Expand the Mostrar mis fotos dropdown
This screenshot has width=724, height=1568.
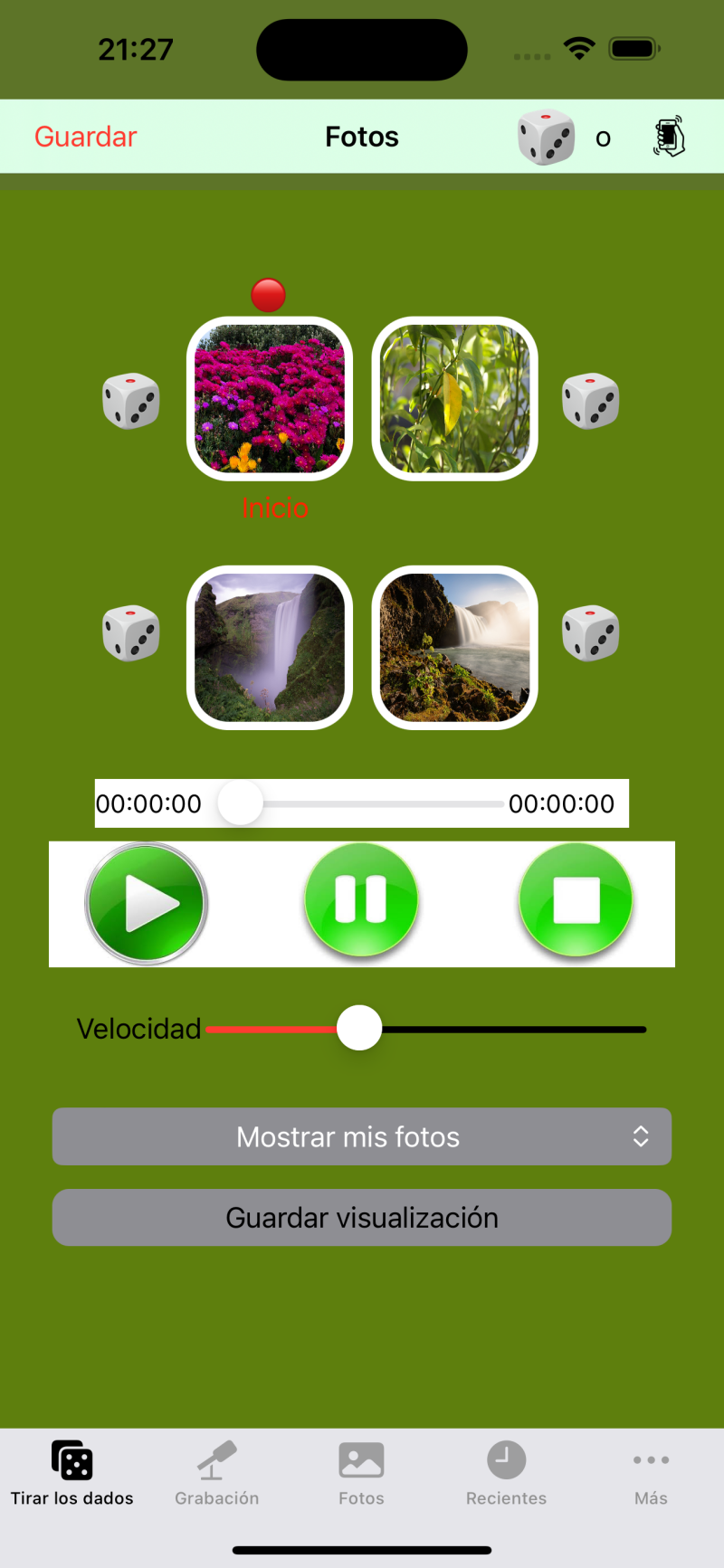[x=362, y=1136]
